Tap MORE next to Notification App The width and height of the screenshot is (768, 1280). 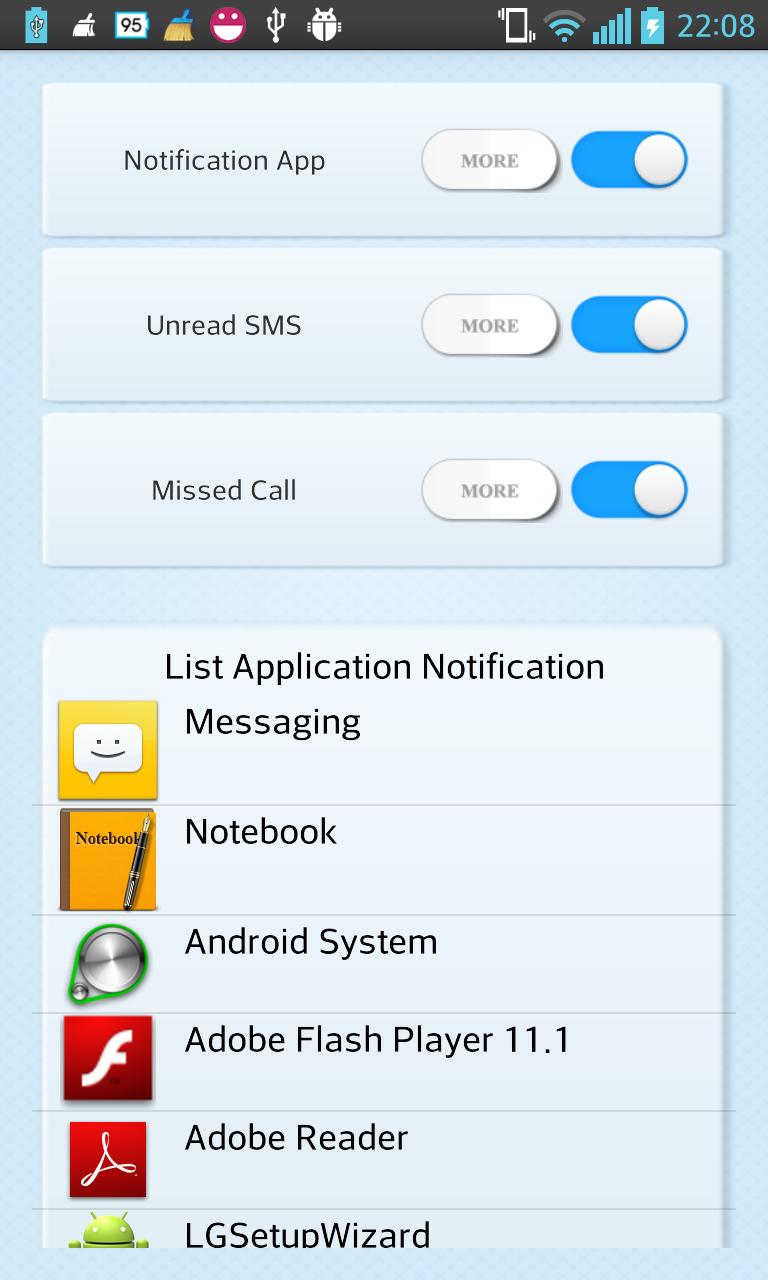[489, 160]
